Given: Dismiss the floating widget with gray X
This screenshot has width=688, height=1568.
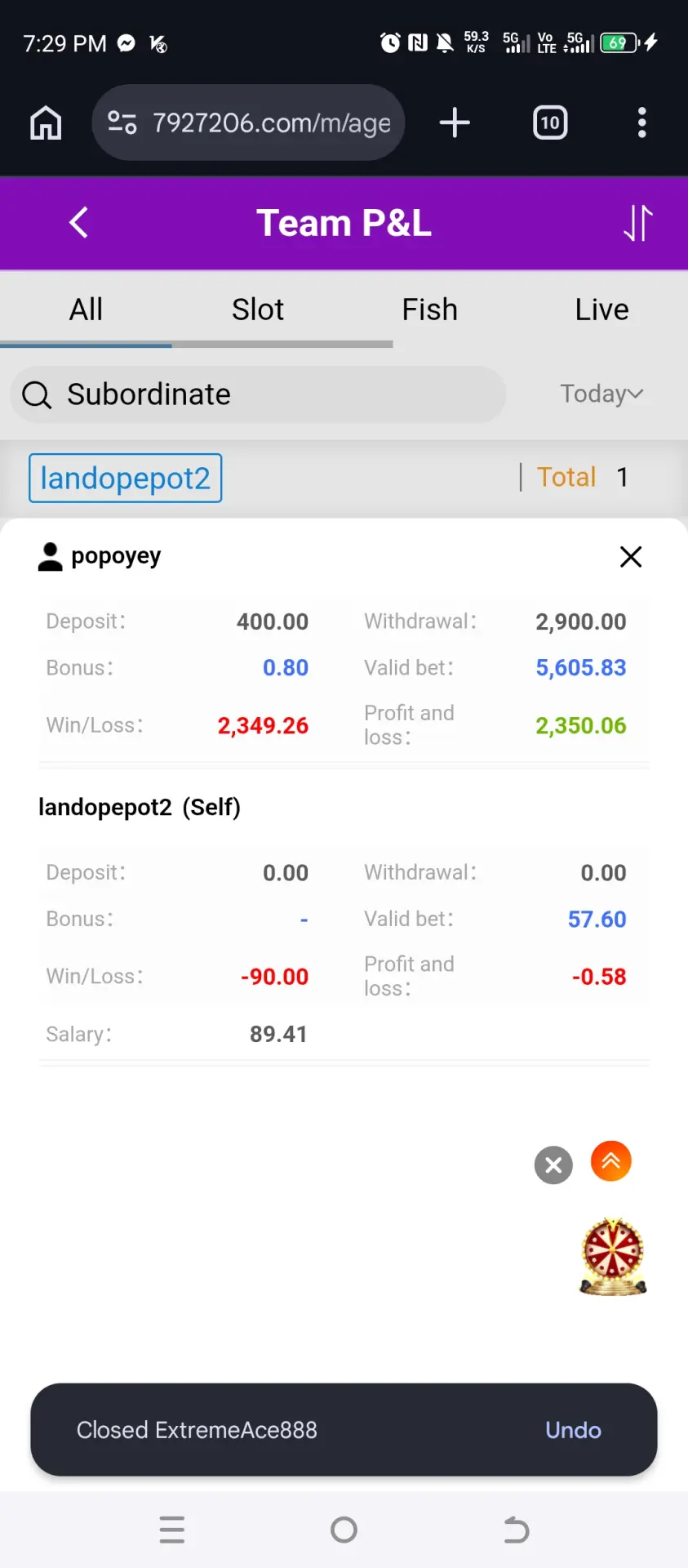Looking at the screenshot, I should [553, 1165].
